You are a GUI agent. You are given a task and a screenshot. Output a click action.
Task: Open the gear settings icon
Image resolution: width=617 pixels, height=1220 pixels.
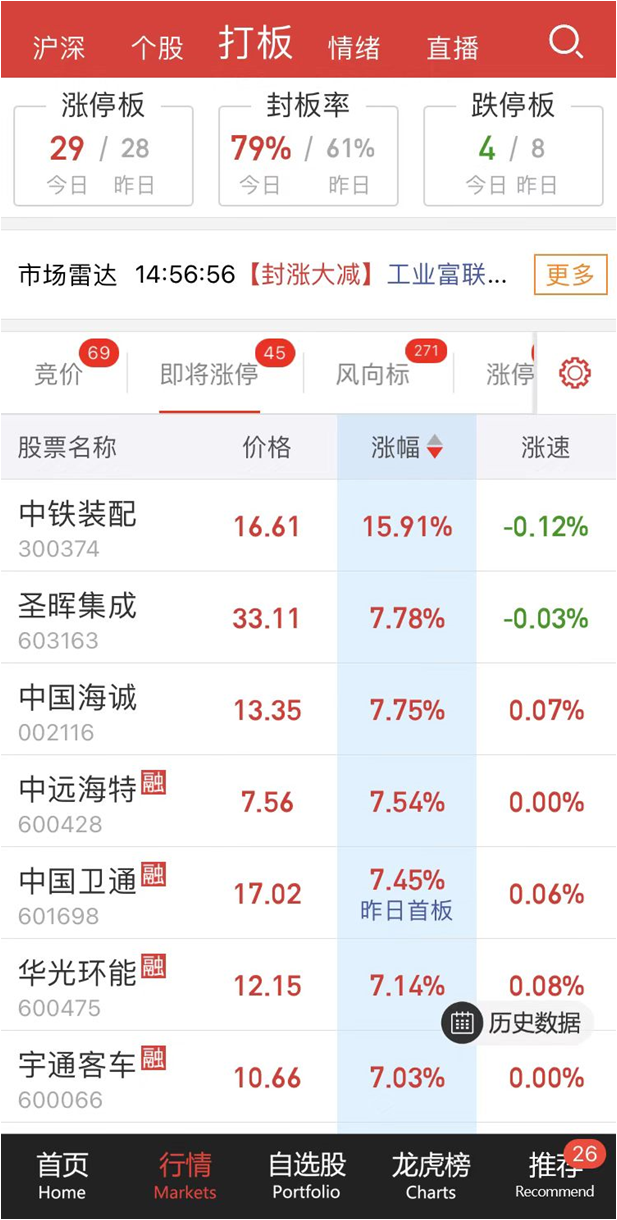pos(575,373)
